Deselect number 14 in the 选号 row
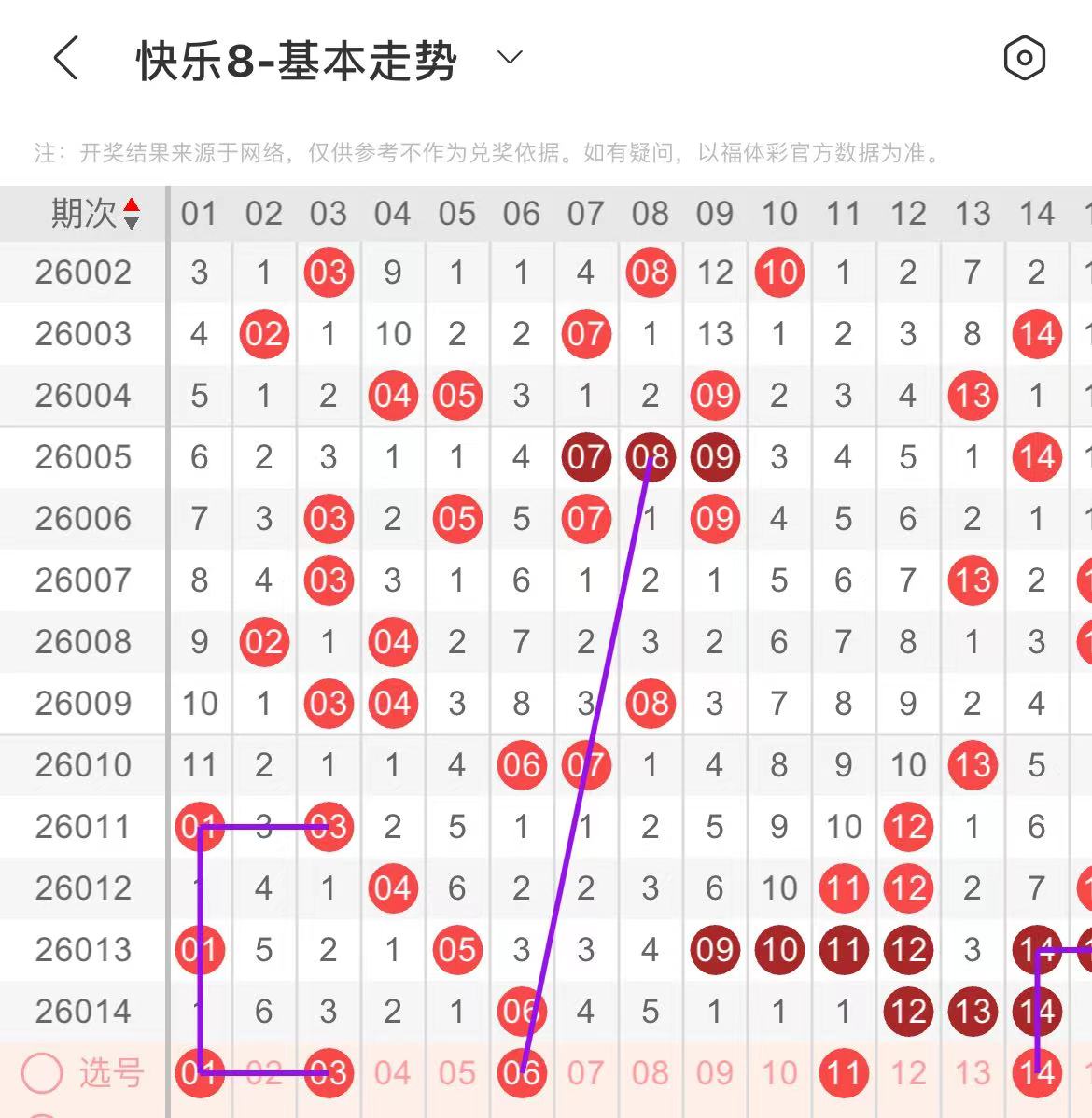Image resolution: width=1092 pixels, height=1118 pixels. click(x=1036, y=1073)
